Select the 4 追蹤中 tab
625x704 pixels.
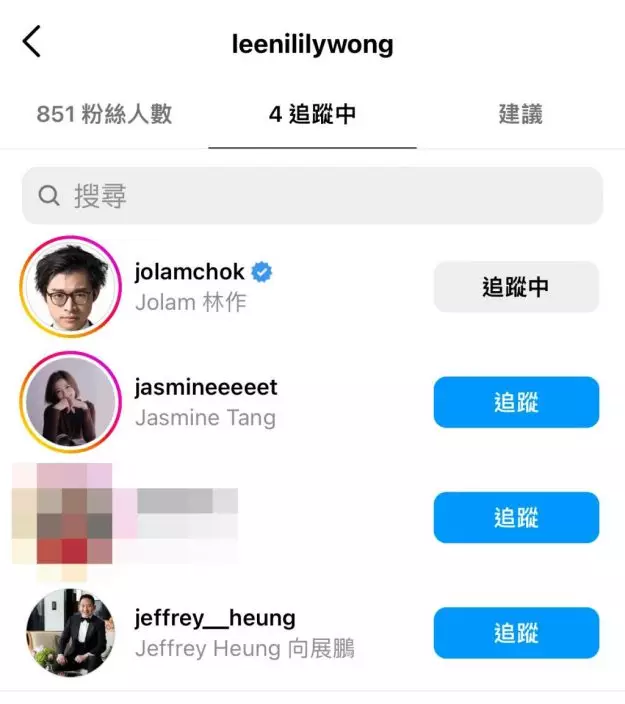312,114
